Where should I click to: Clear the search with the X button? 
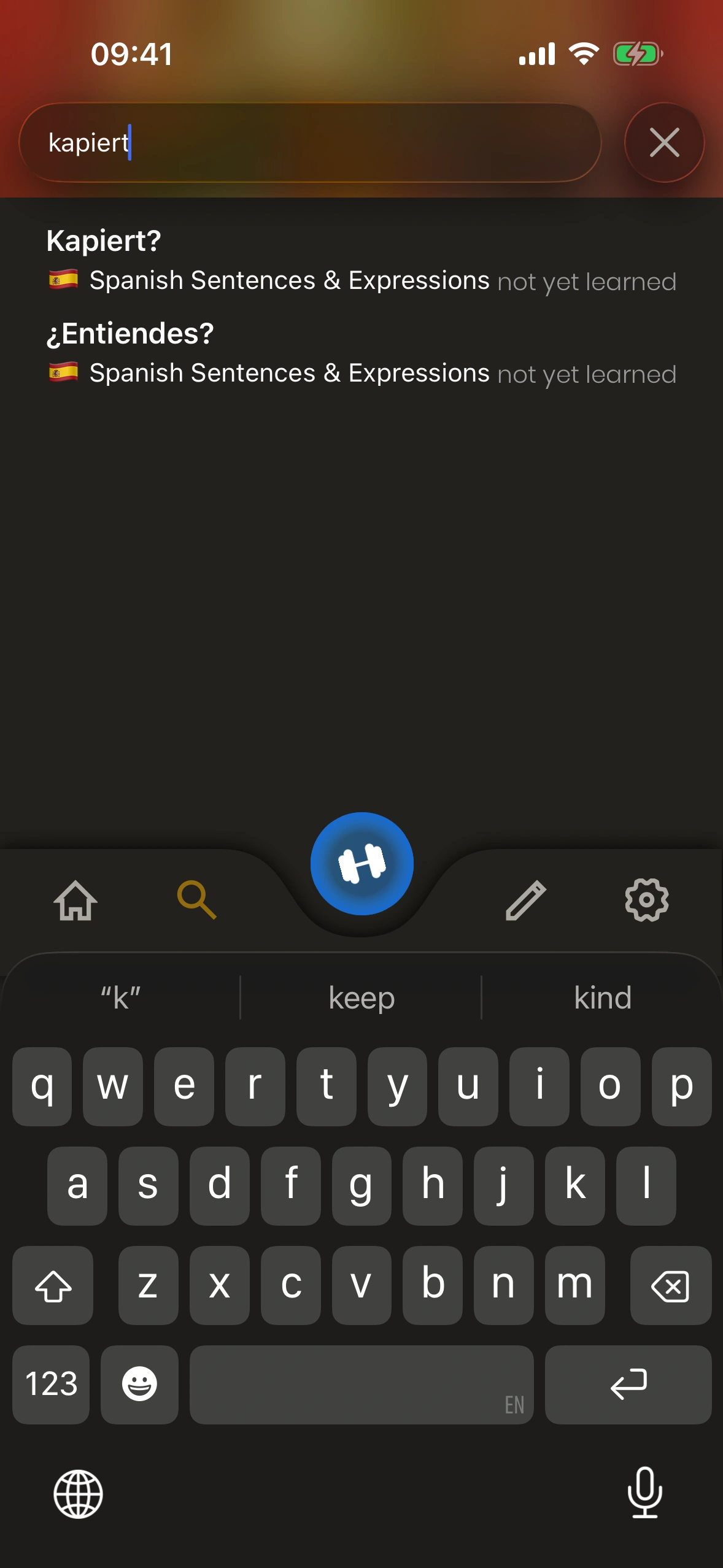(663, 142)
